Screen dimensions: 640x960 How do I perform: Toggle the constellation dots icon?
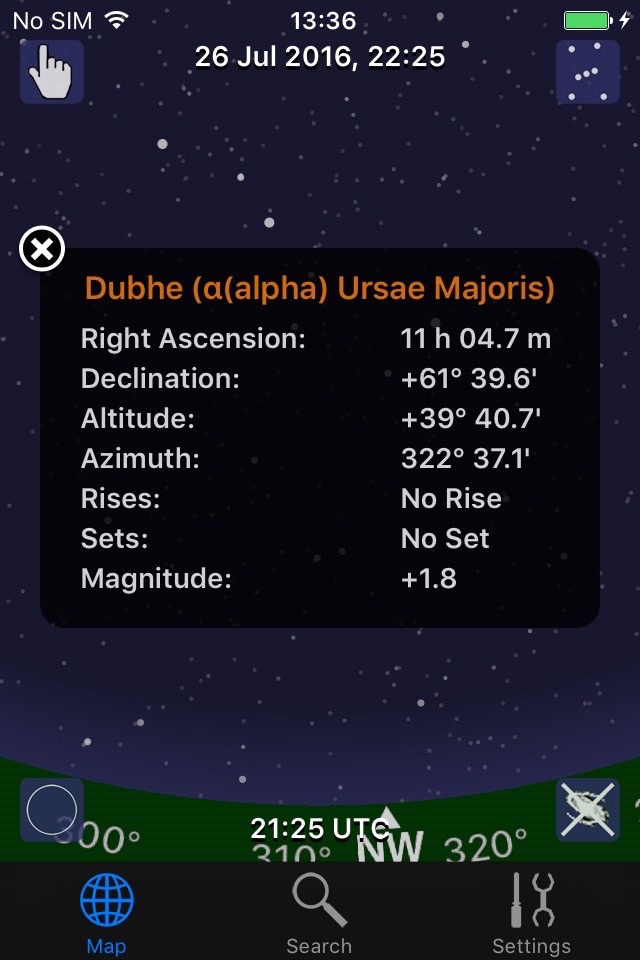pos(587,72)
